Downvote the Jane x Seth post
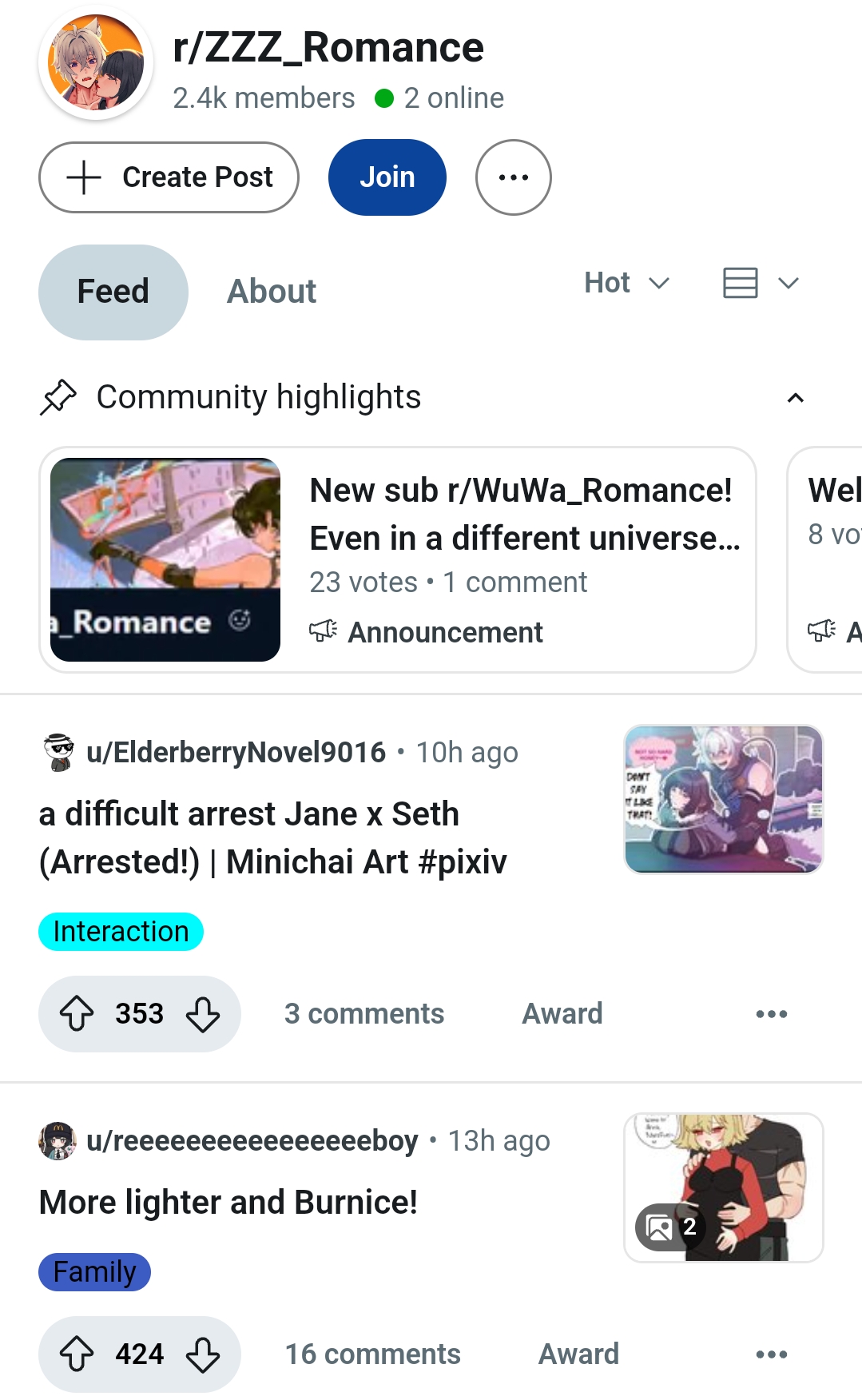 [203, 1014]
